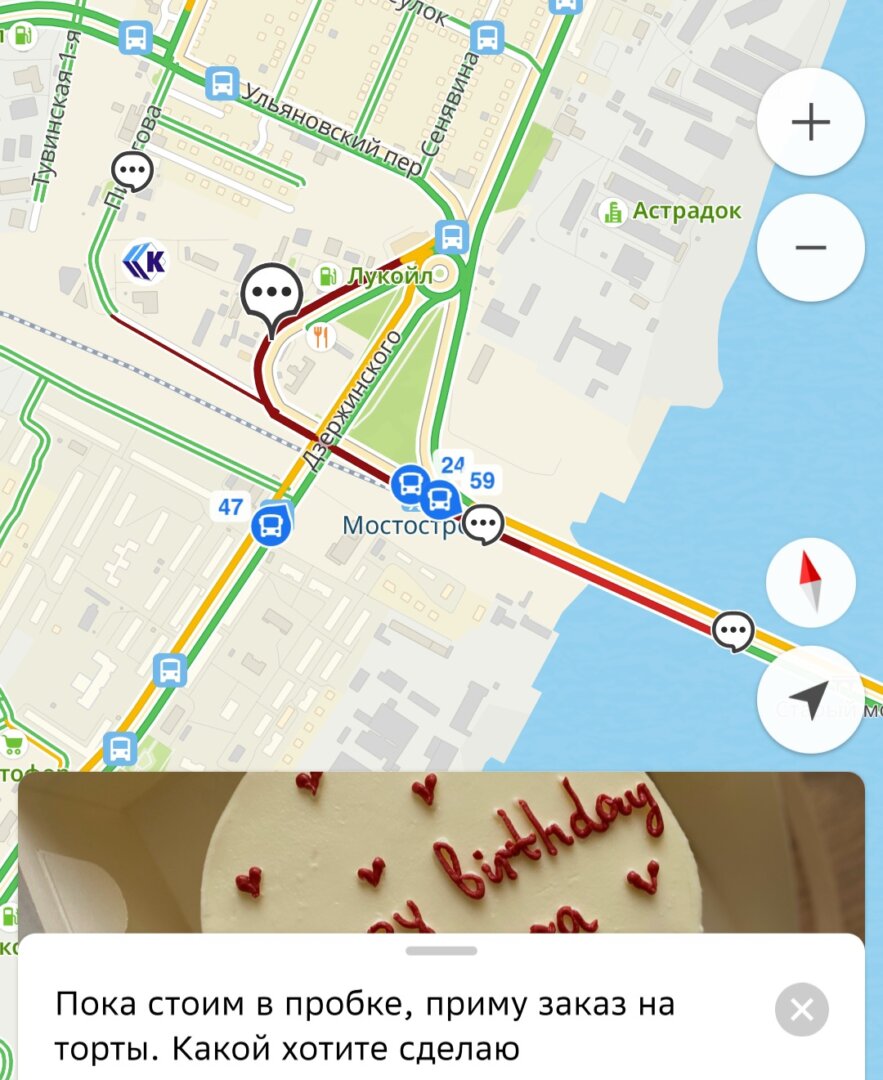The image size is (883, 1080).
Task: Select bus 59 marker
Action: [x=440, y=497]
